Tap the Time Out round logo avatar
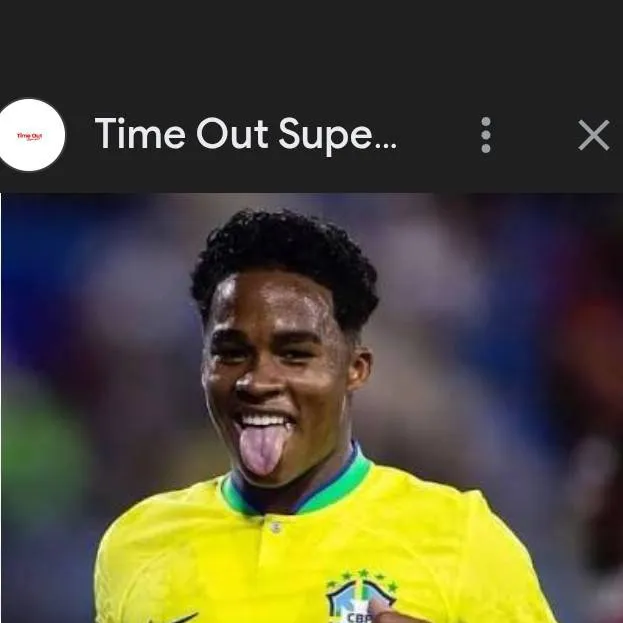This screenshot has height=623, width=623. click(x=30, y=135)
